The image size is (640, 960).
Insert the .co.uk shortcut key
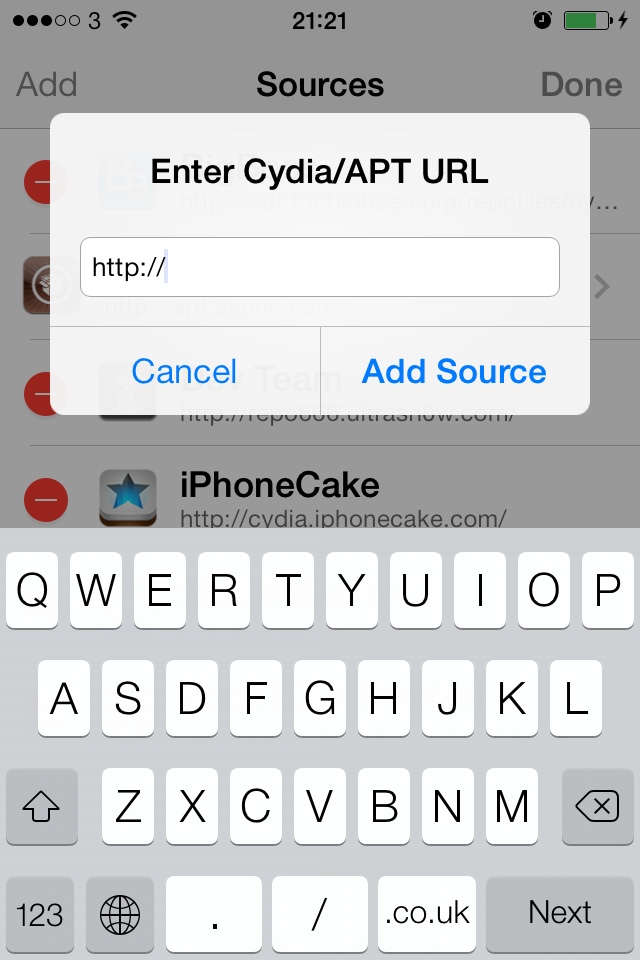tap(426, 912)
